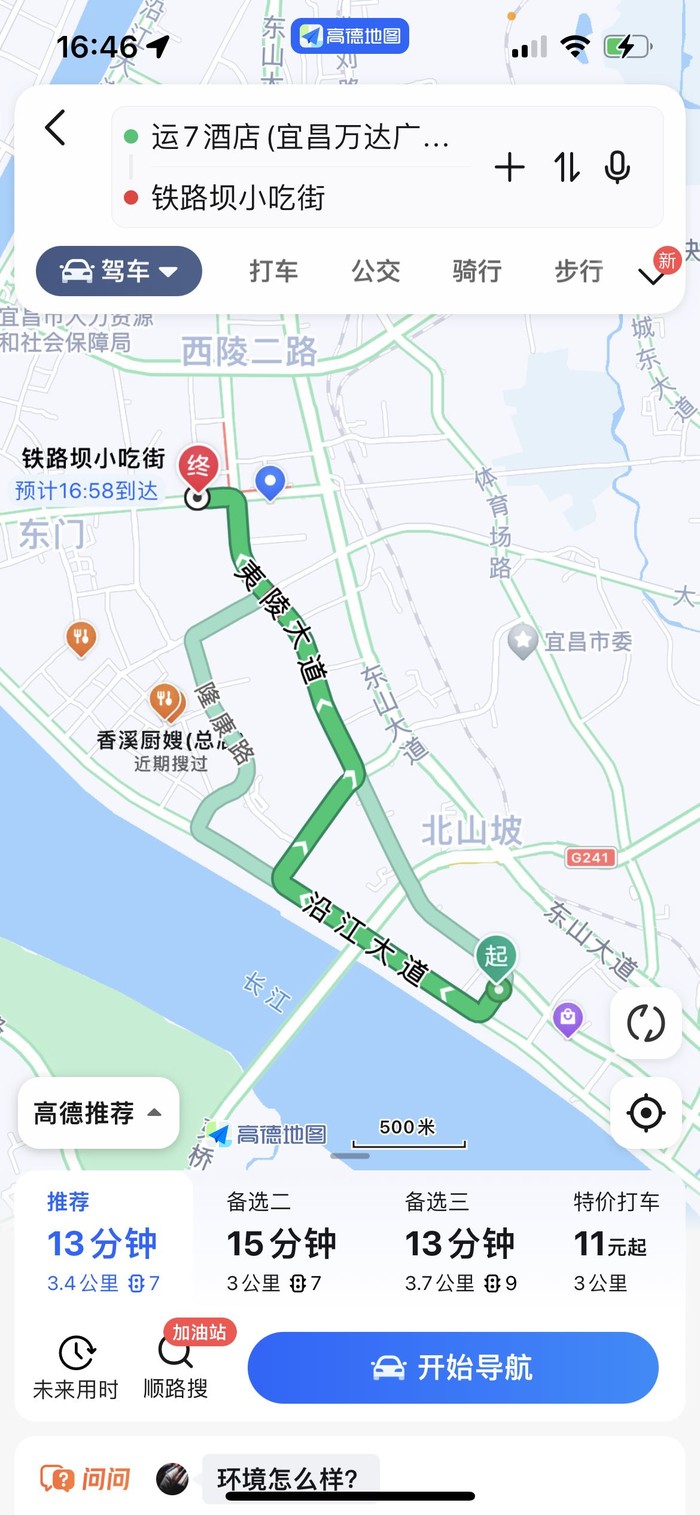
Task: Expand more travel modes chevron
Action: tap(653, 276)
